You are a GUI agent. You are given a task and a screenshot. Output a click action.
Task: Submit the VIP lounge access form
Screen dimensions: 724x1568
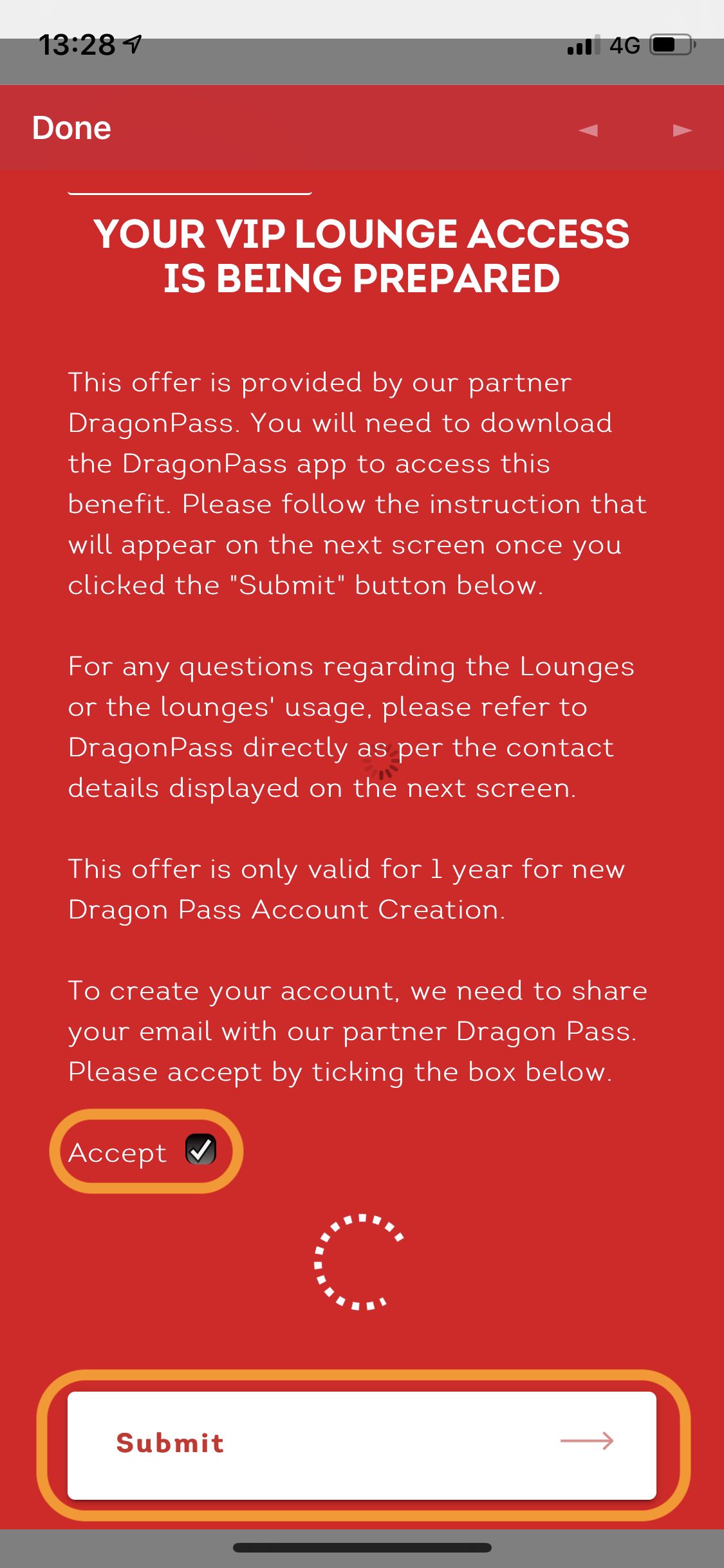(x=362, y=1445)
